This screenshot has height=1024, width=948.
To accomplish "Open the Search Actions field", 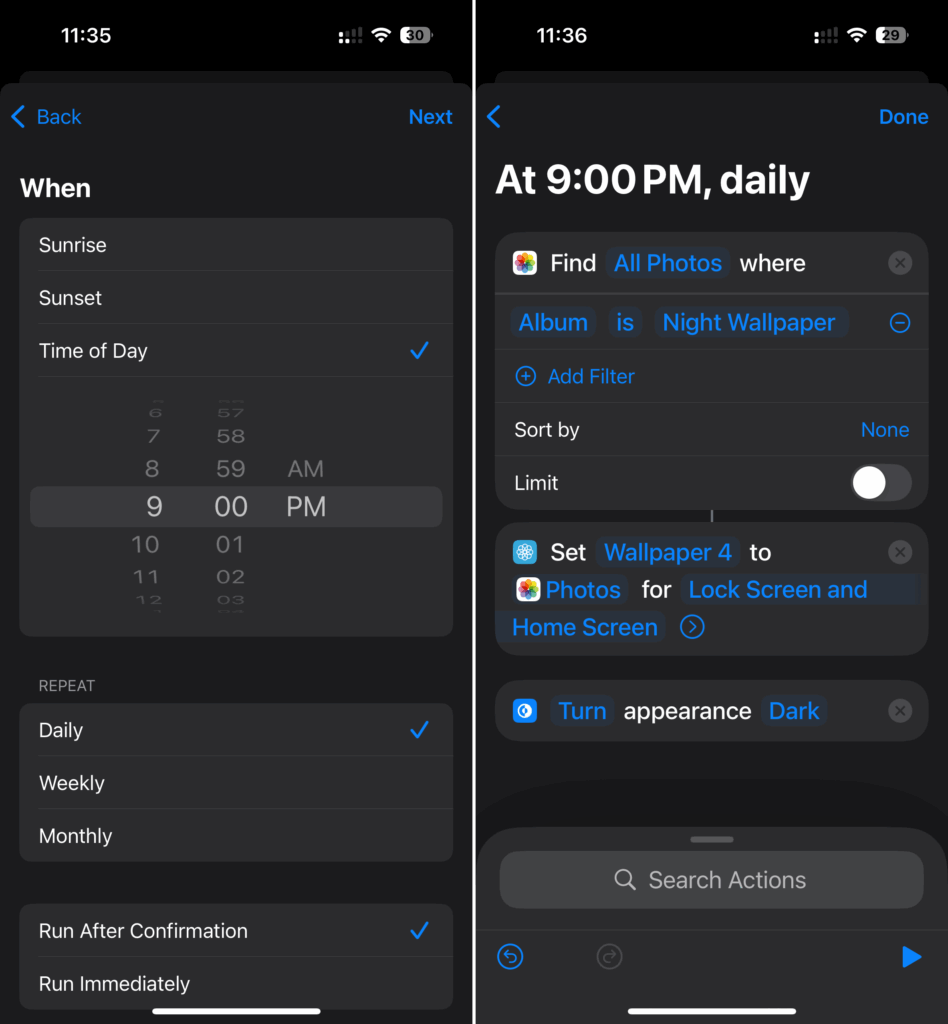I will (711, 880).
